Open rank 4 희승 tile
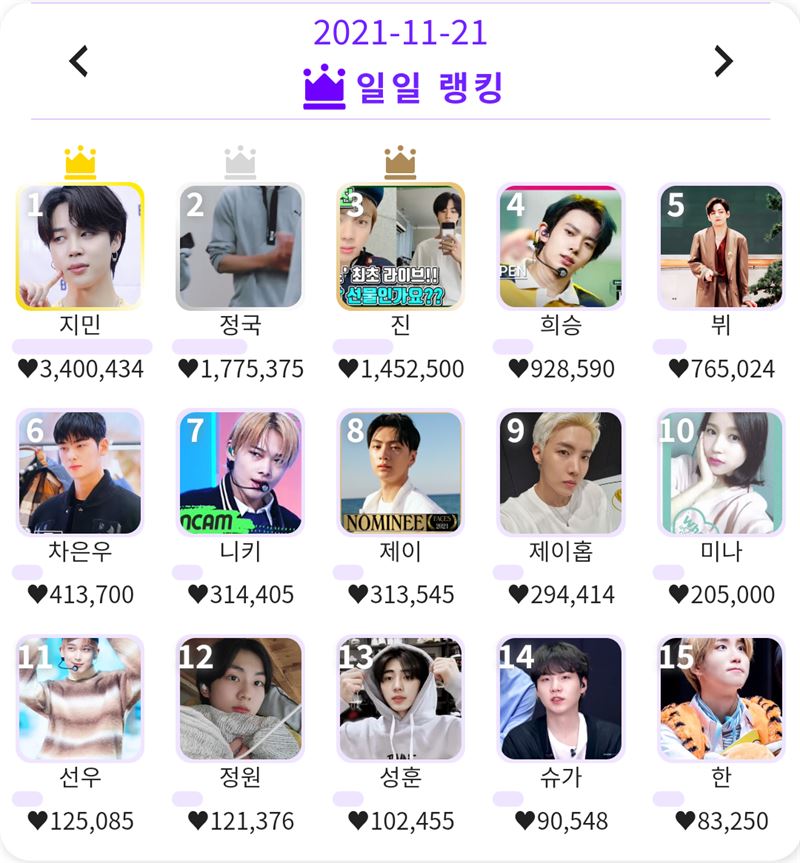 (x=561, y=247)
